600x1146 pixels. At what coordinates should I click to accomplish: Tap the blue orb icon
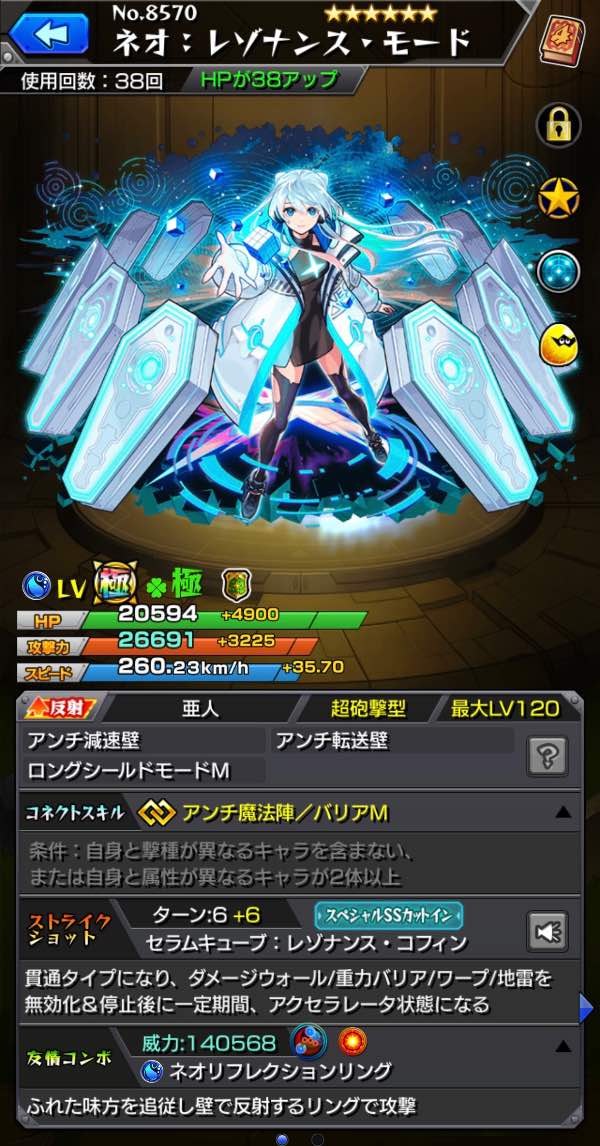coord(558,271)
